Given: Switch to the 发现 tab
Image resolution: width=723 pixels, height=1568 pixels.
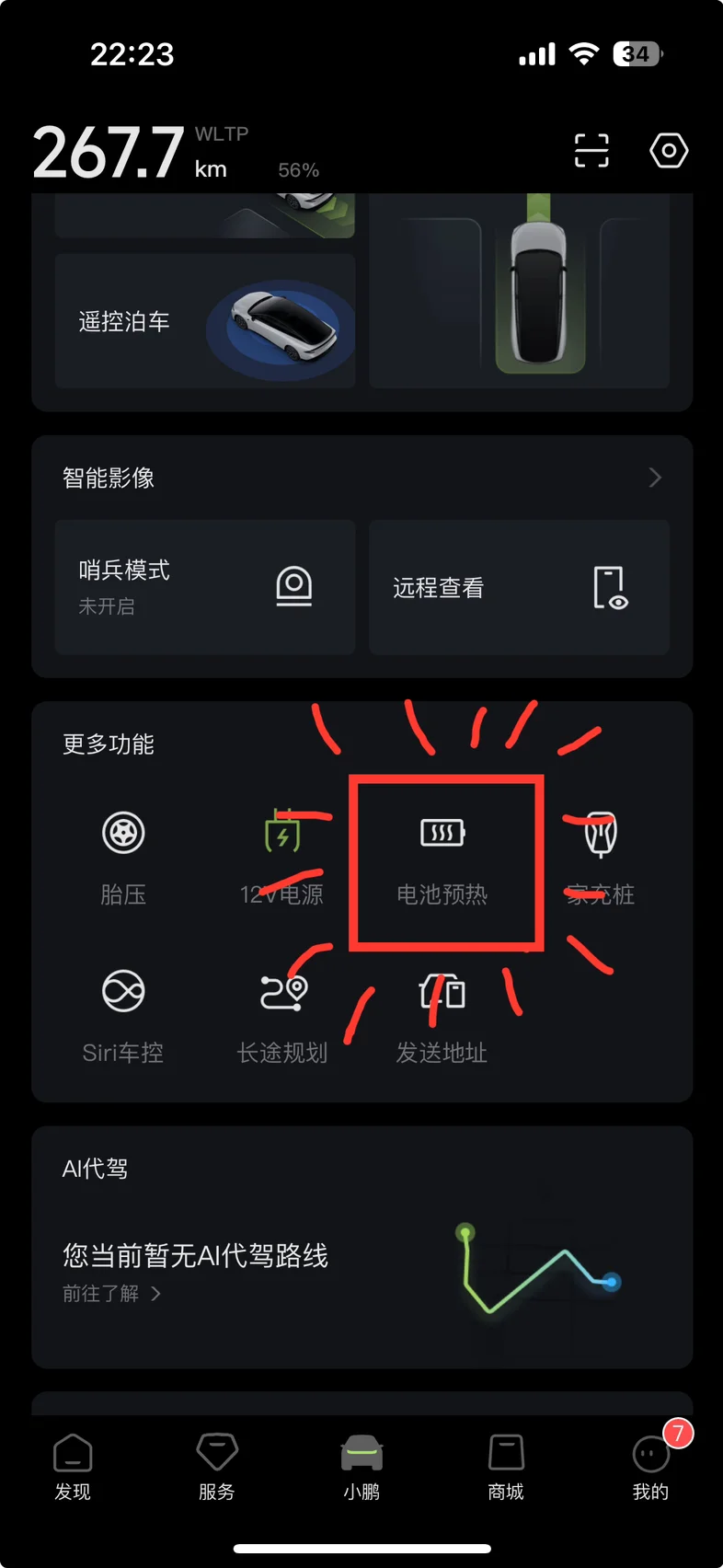Looking at the screenshot, I should (73, 1468).
